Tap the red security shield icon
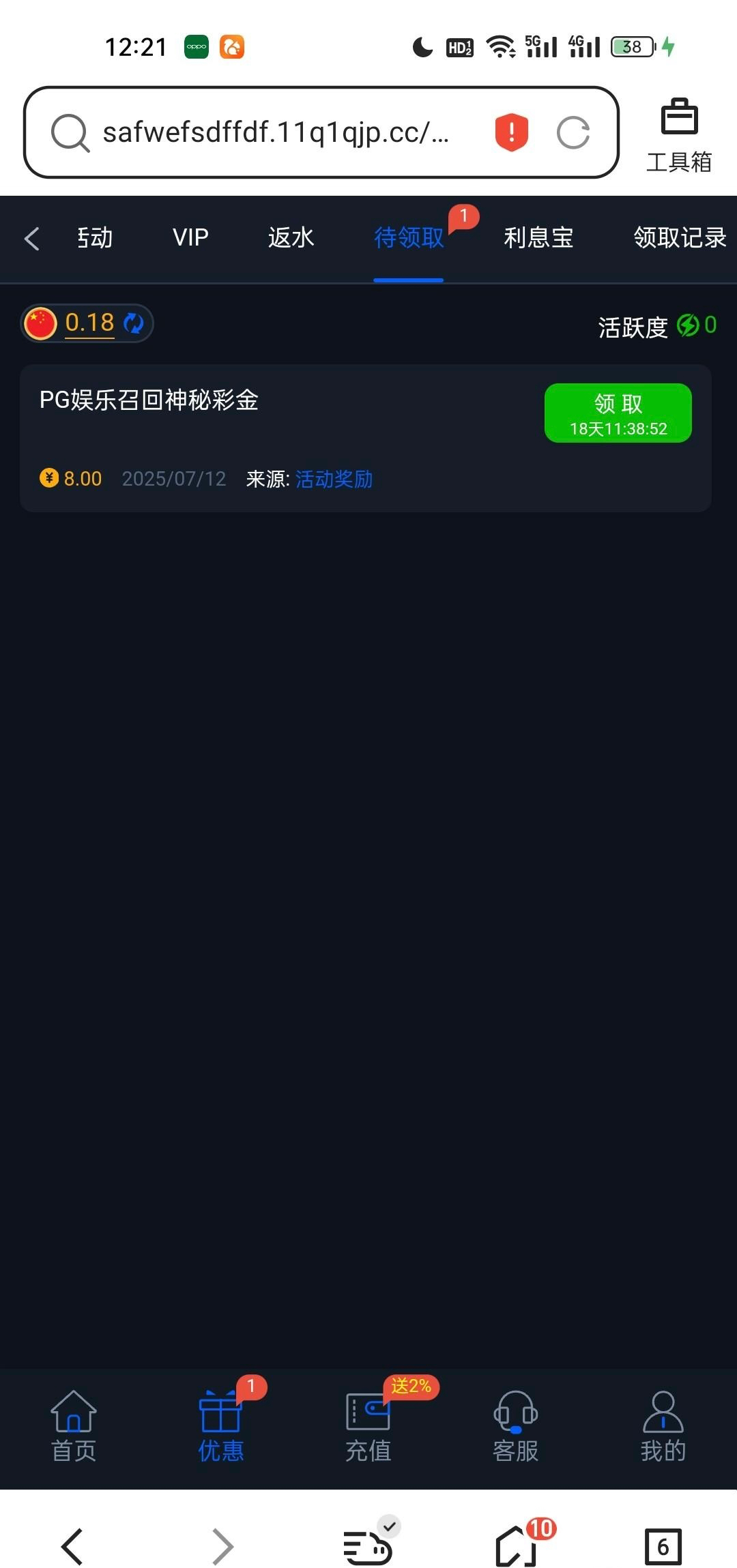This screenshot has height=1568, width=737. (x=511, y=132)
